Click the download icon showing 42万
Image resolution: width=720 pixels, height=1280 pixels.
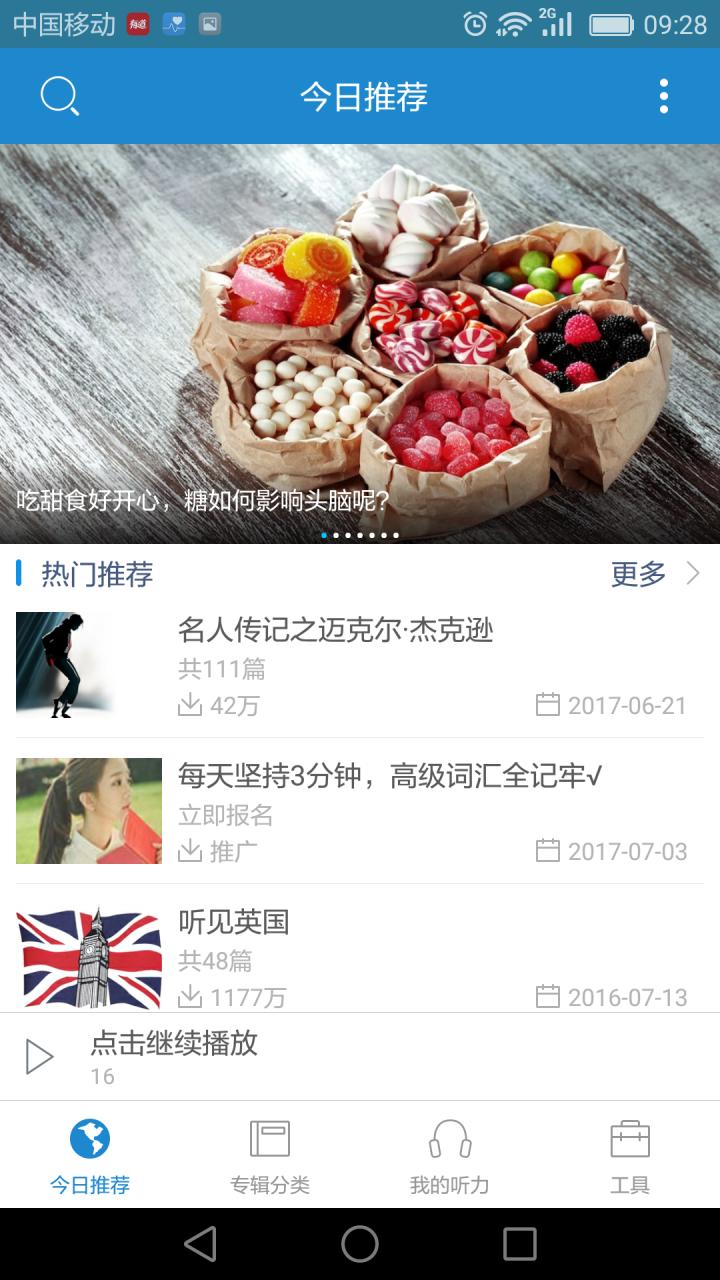pos(189,704)
